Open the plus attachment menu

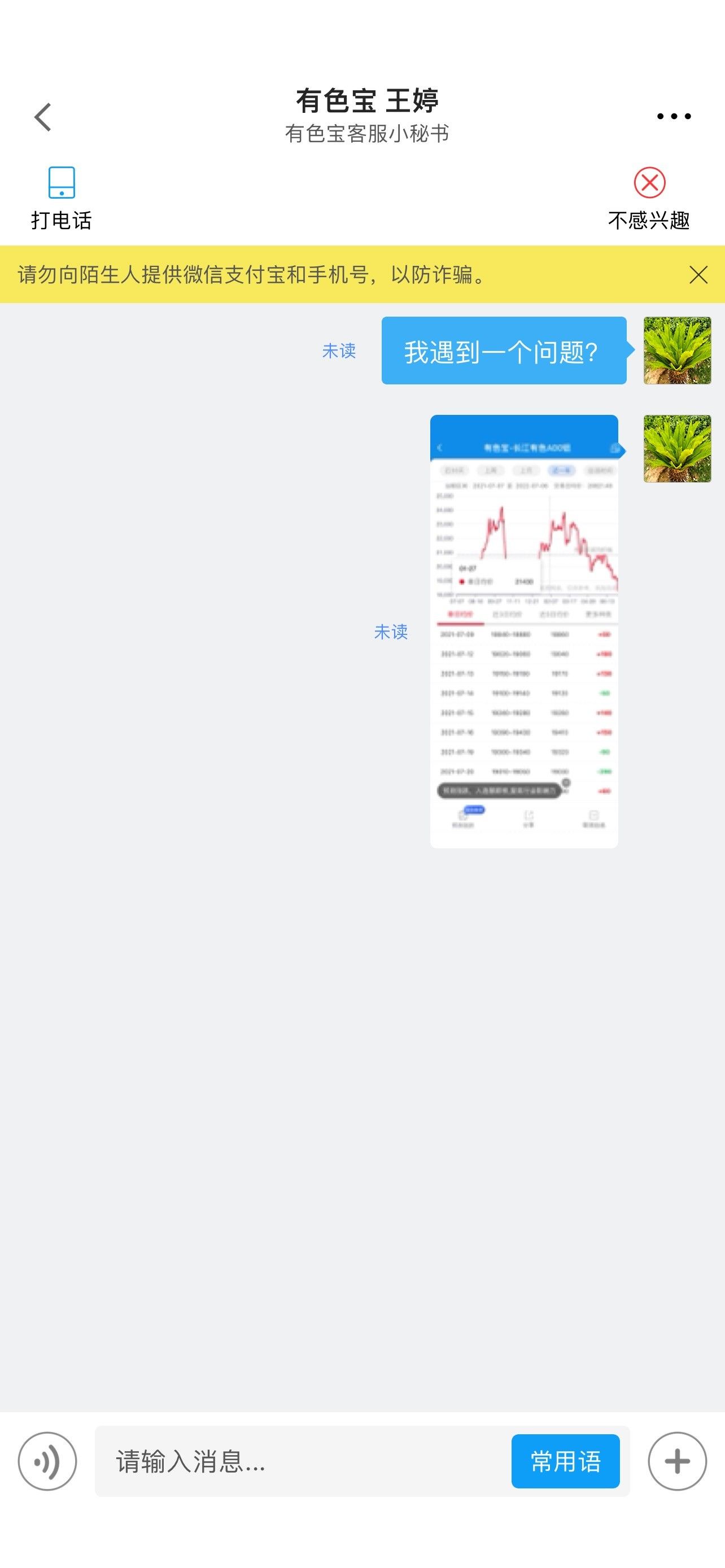(677, 1461)
